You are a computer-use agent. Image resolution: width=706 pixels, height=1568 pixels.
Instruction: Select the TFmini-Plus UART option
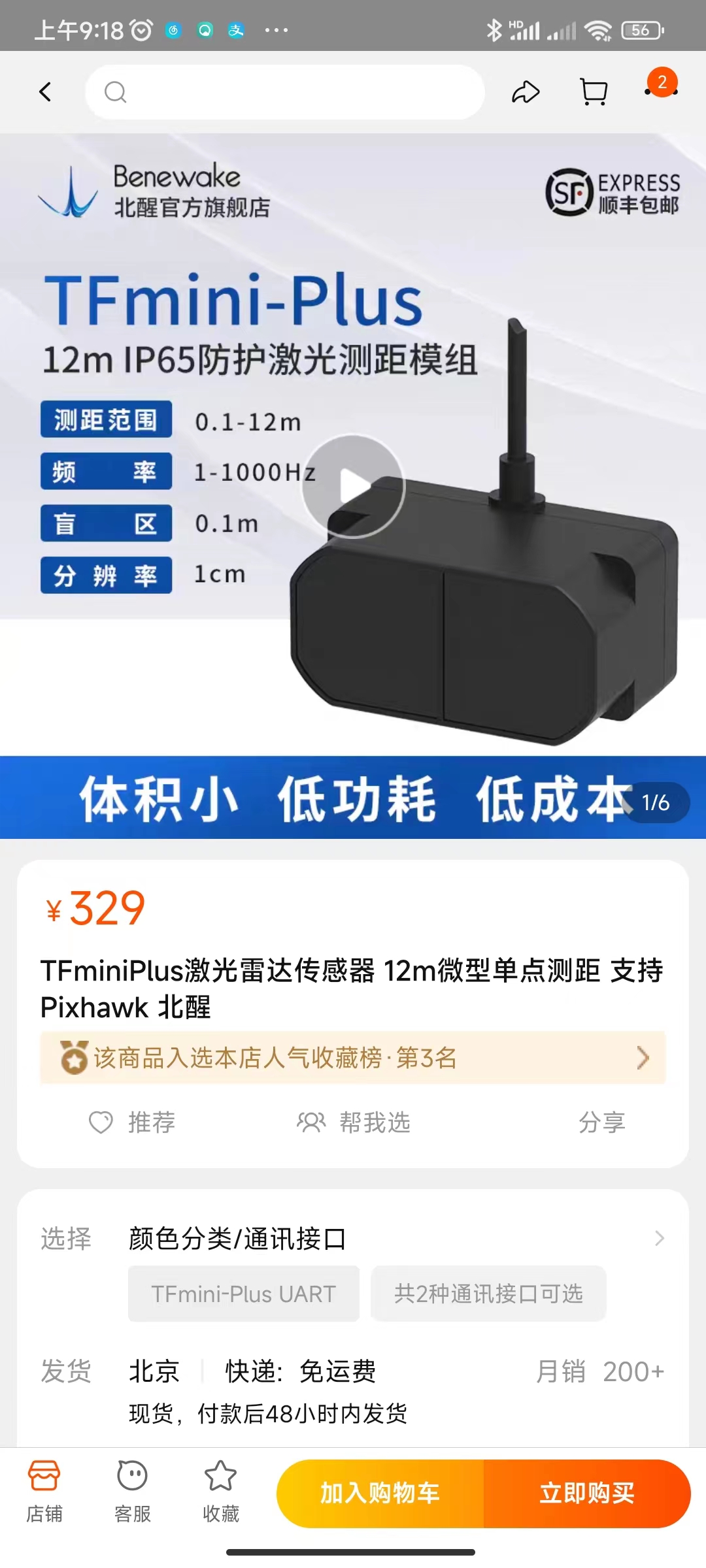coord(244,1294)
